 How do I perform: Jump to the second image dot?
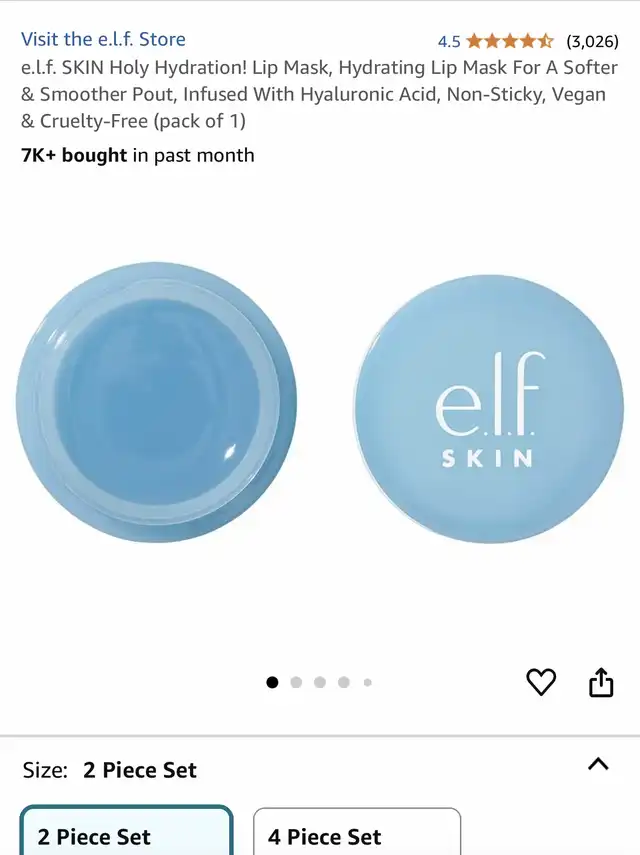[x=296, y=682]
